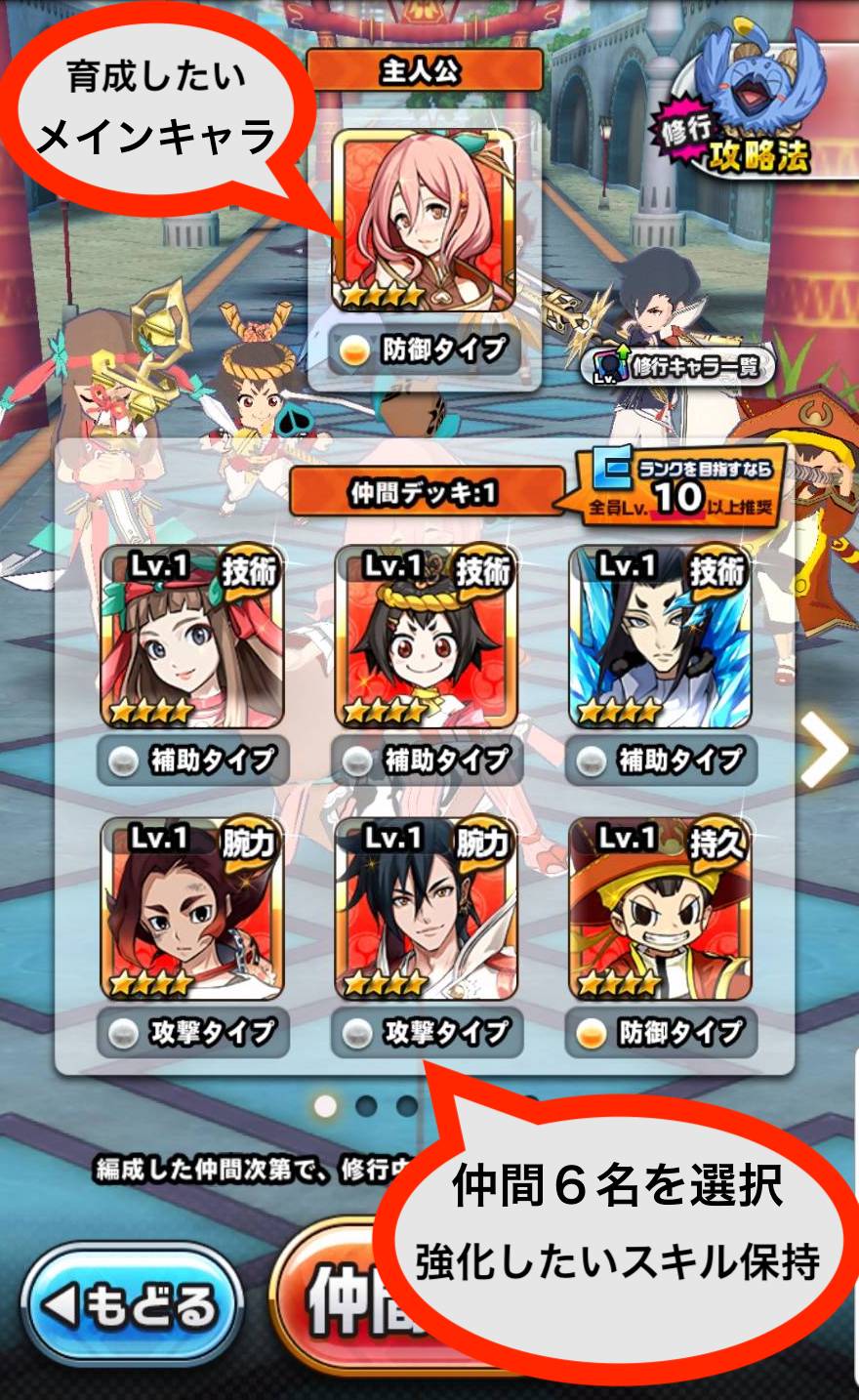The width and height of the screenshot is (859, 1400).
Task: Jump to the second deck page dot
Action: (366, 1106)
